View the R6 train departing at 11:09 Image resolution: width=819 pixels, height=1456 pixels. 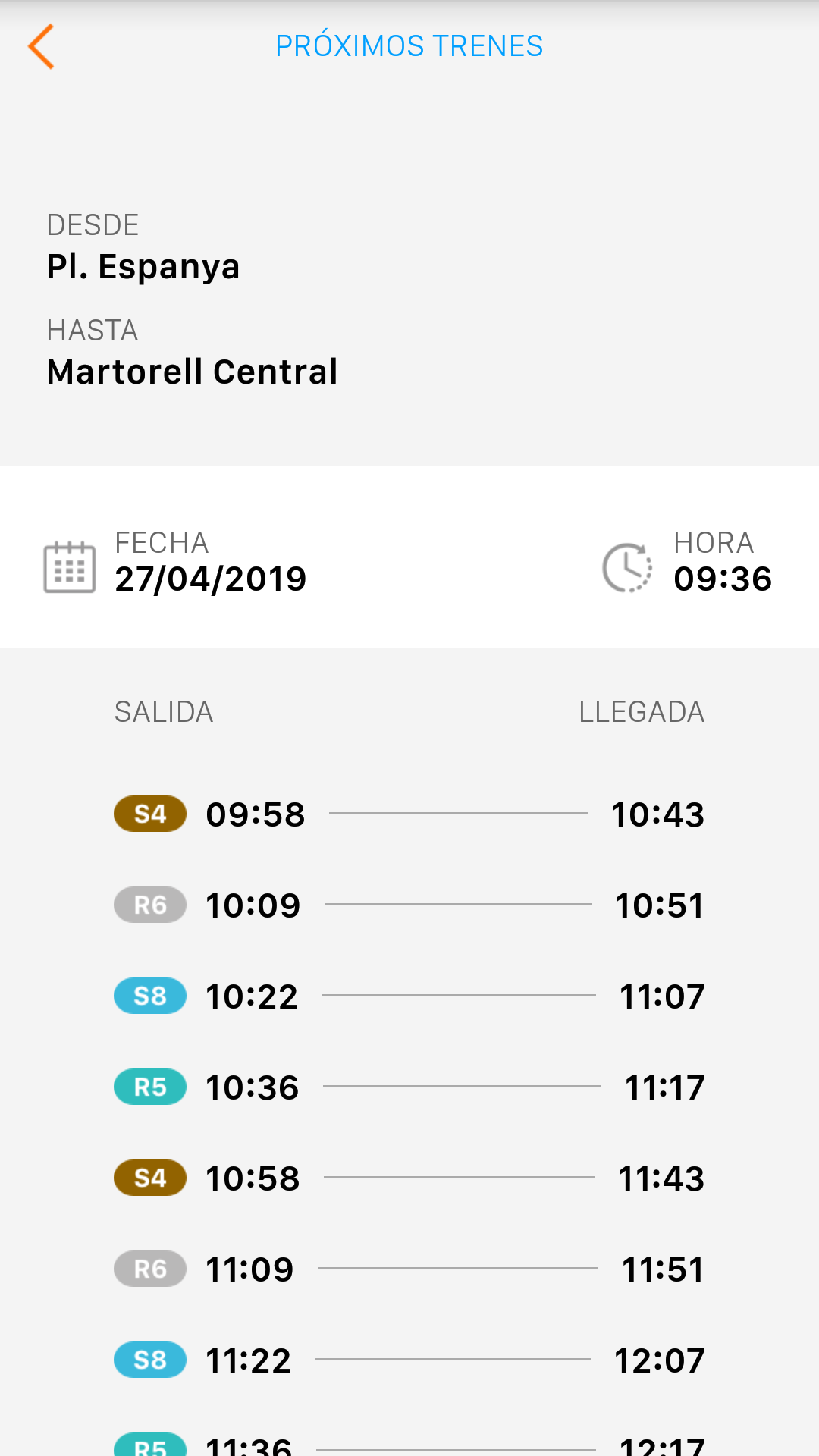point(409,1269)
